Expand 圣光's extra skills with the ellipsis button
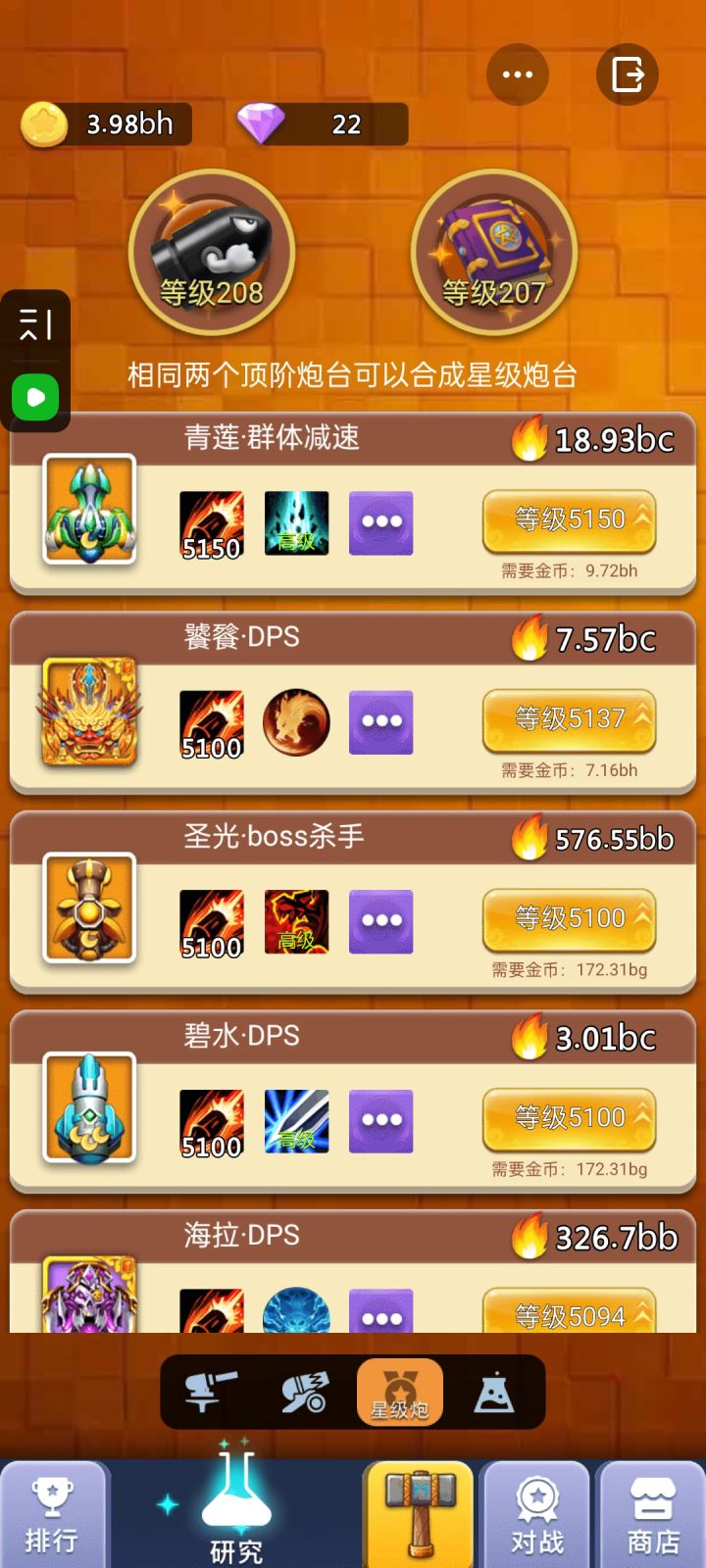 pyautogui.click(x=380, y=920)
